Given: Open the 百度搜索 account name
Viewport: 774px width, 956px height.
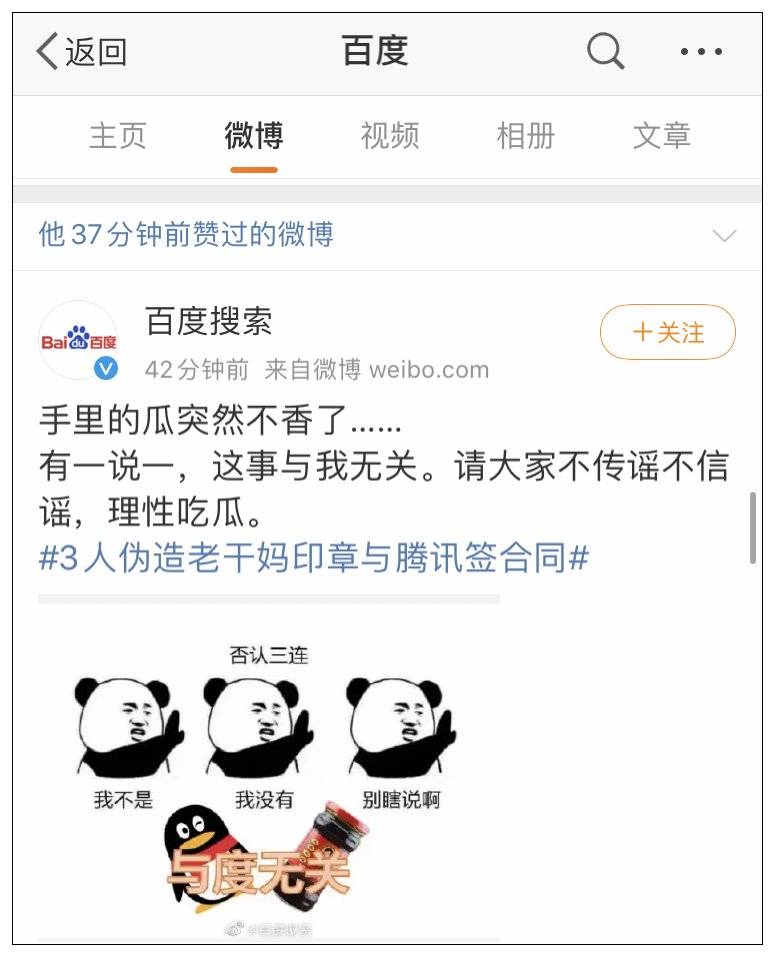Looking at the screenshot, I should (x=208, y=322).
